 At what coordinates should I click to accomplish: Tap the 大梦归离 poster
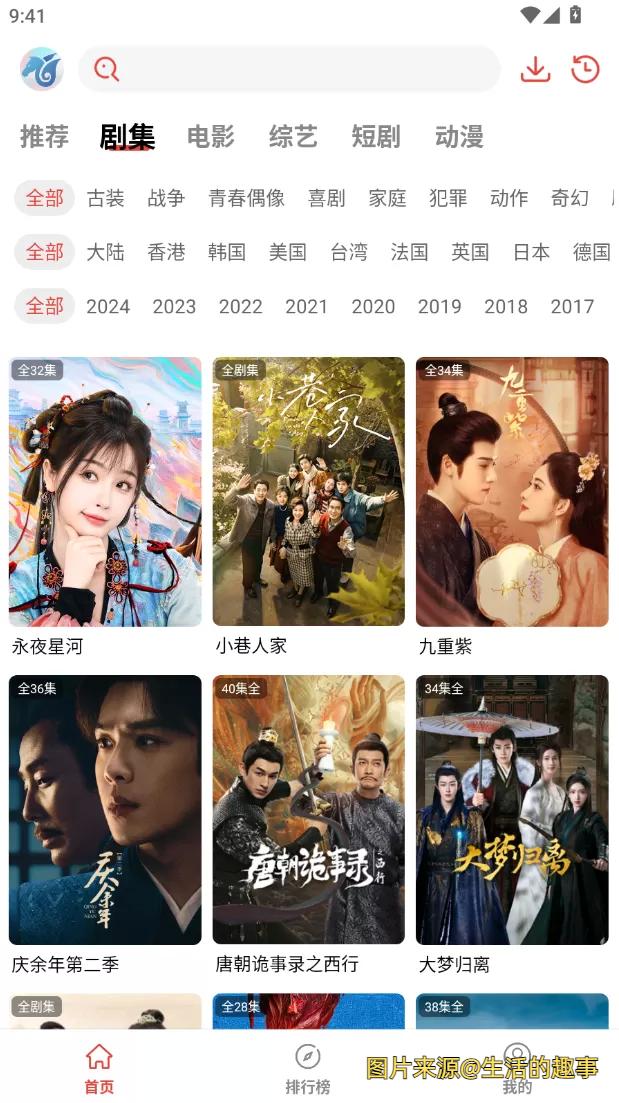(512, 810)
